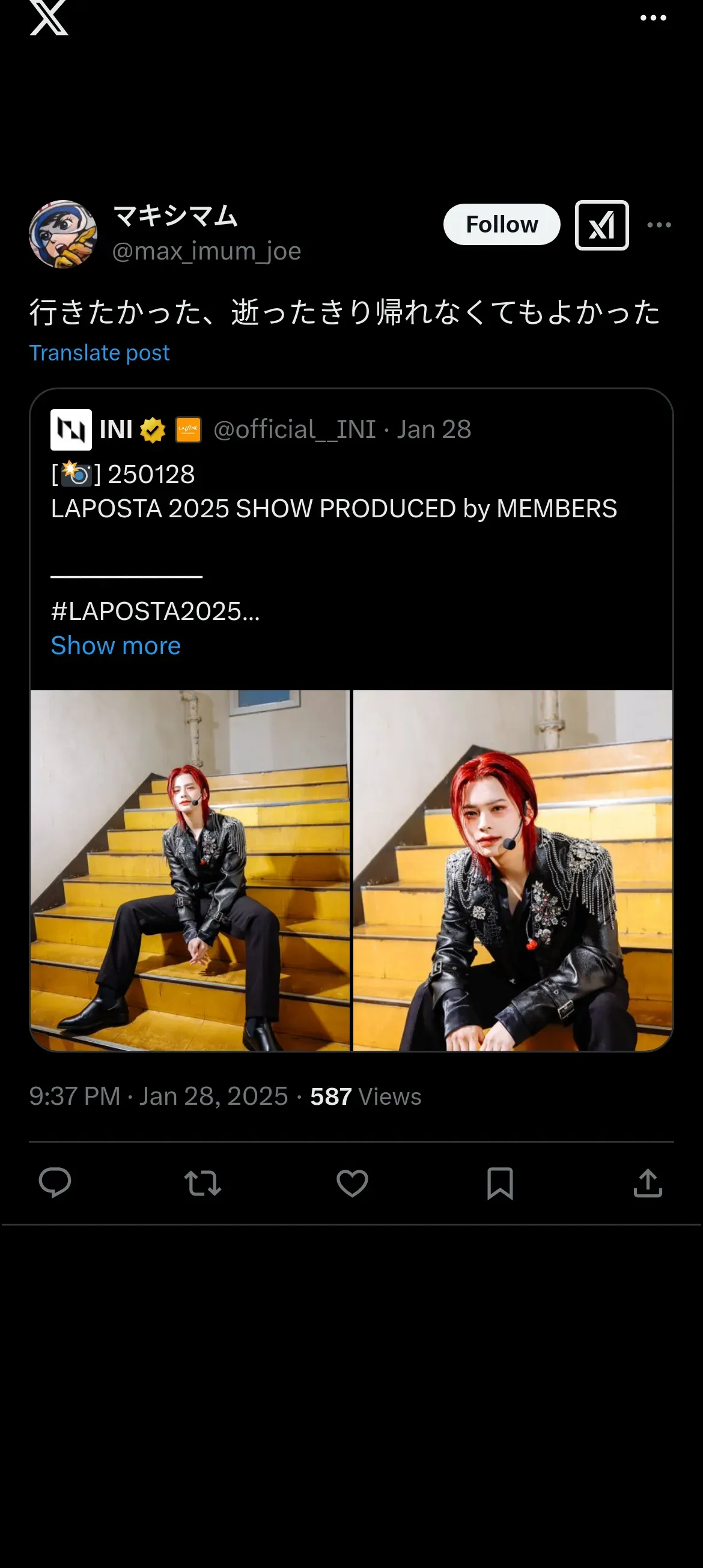Like this post
Viewport: 703px width, 1568px height.
click(352, 1184)
